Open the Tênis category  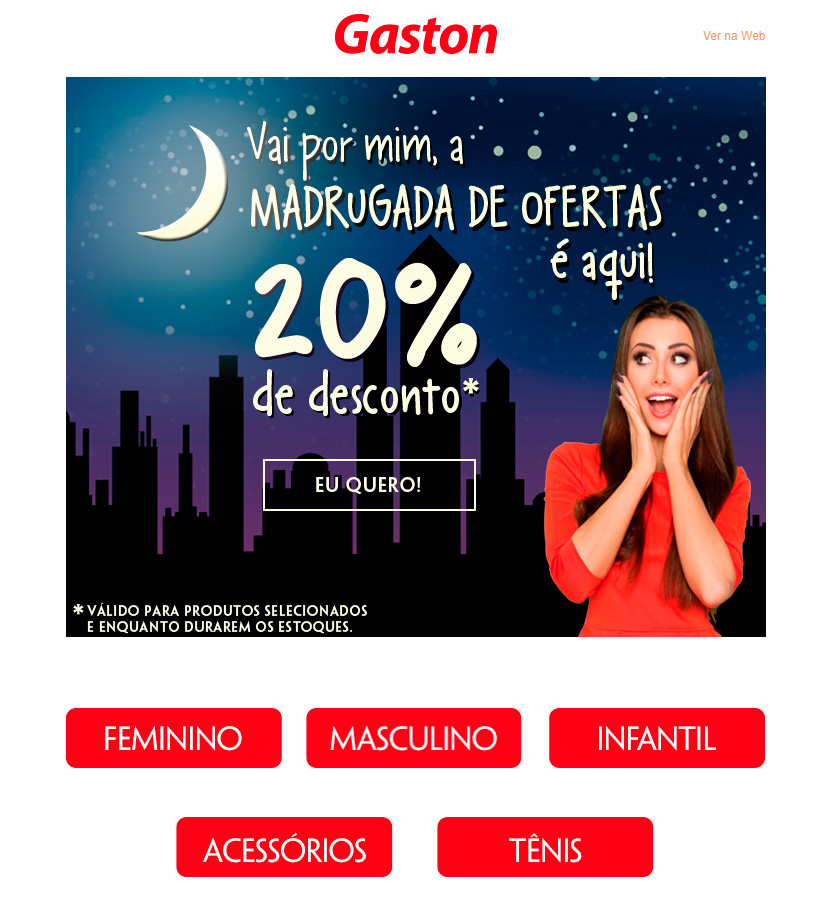point(545,847)
